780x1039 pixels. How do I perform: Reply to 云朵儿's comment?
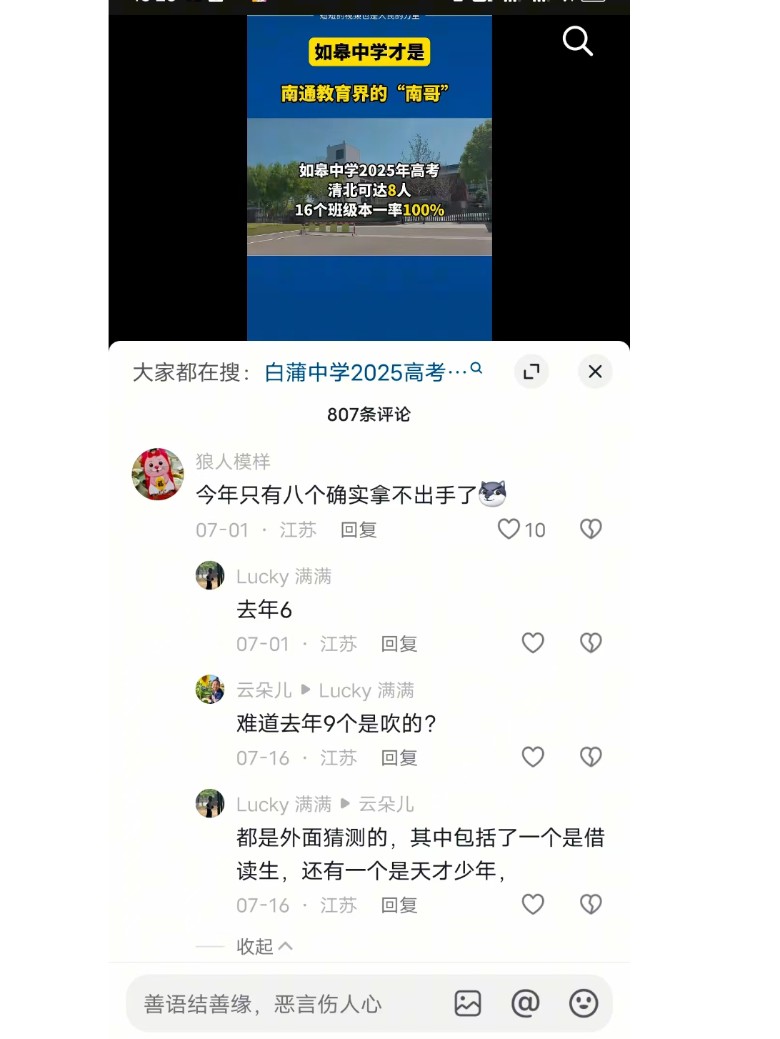(x=399, y=758)
